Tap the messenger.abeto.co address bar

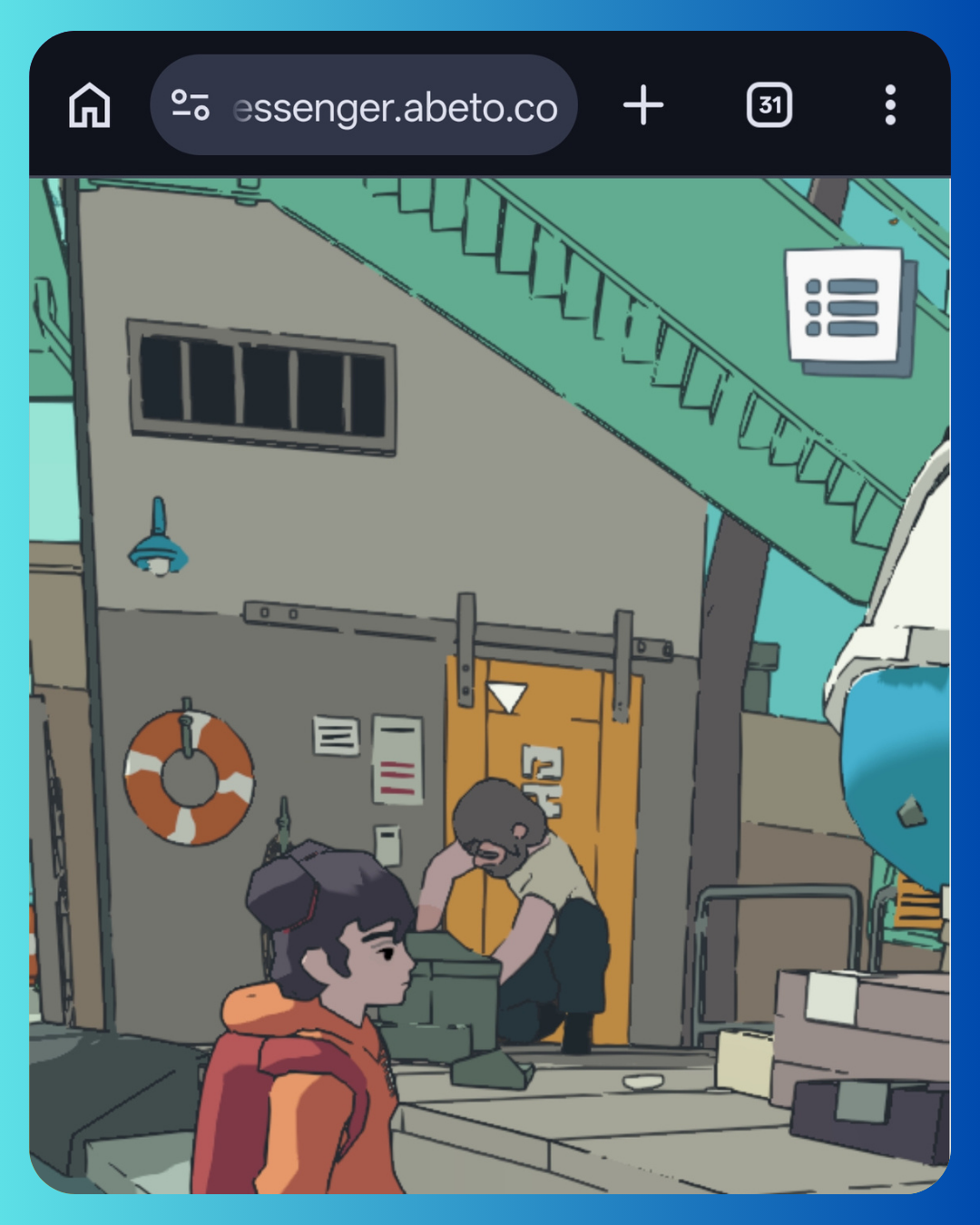coord(395,107)
